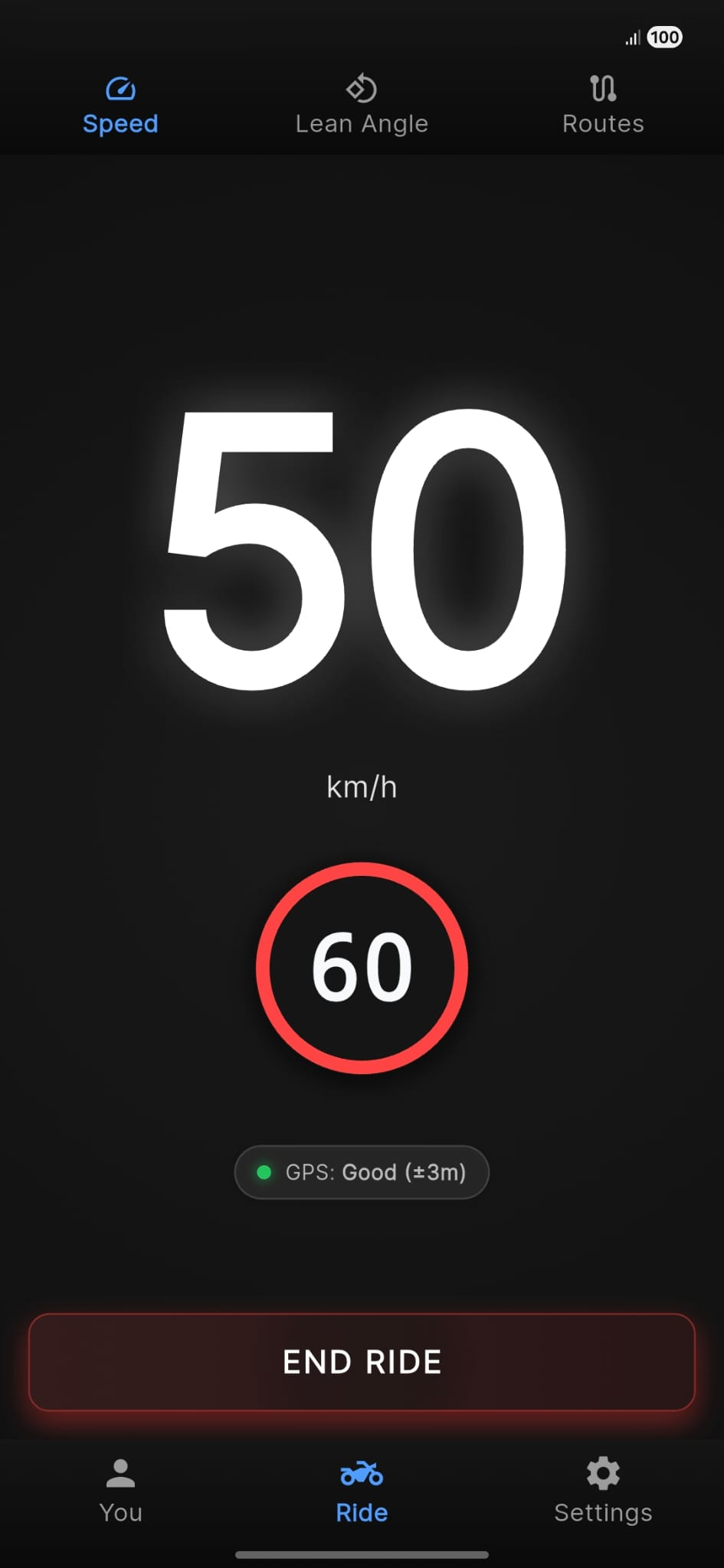The image size is (724, 1568).
Task: Open the Ride tab in bottom navigation
Action: (x=361, y=1489)
